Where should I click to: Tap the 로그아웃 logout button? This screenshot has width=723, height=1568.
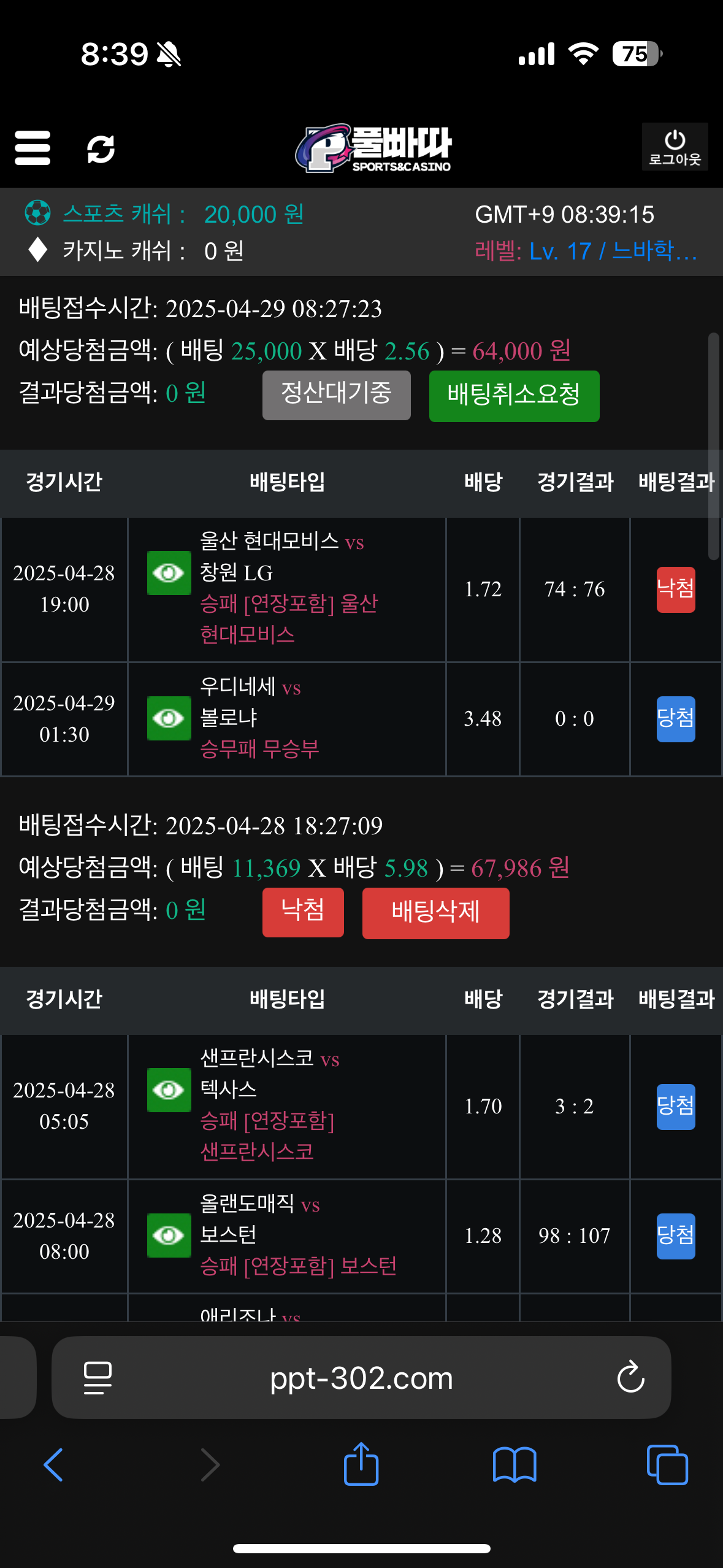[675, 147]
